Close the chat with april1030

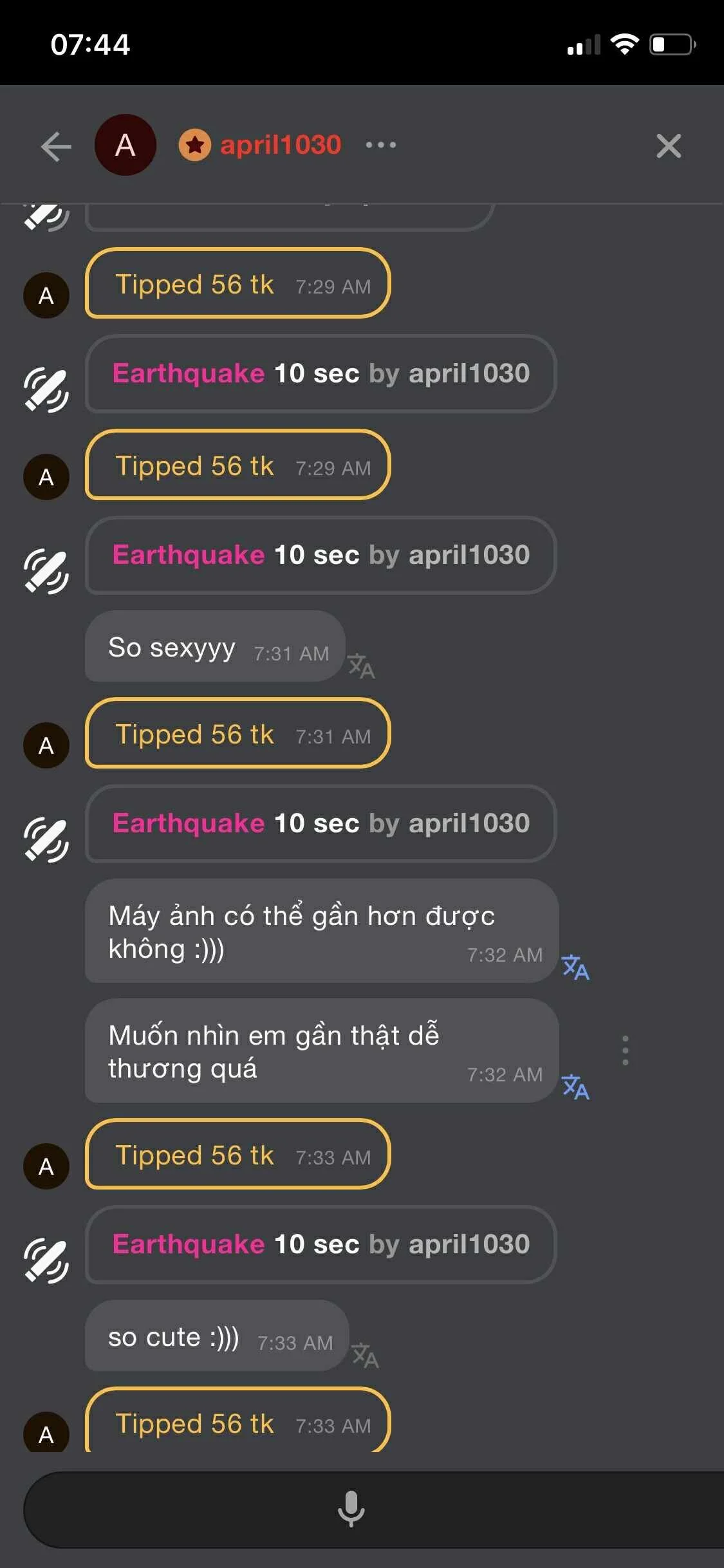click(669, 146)
